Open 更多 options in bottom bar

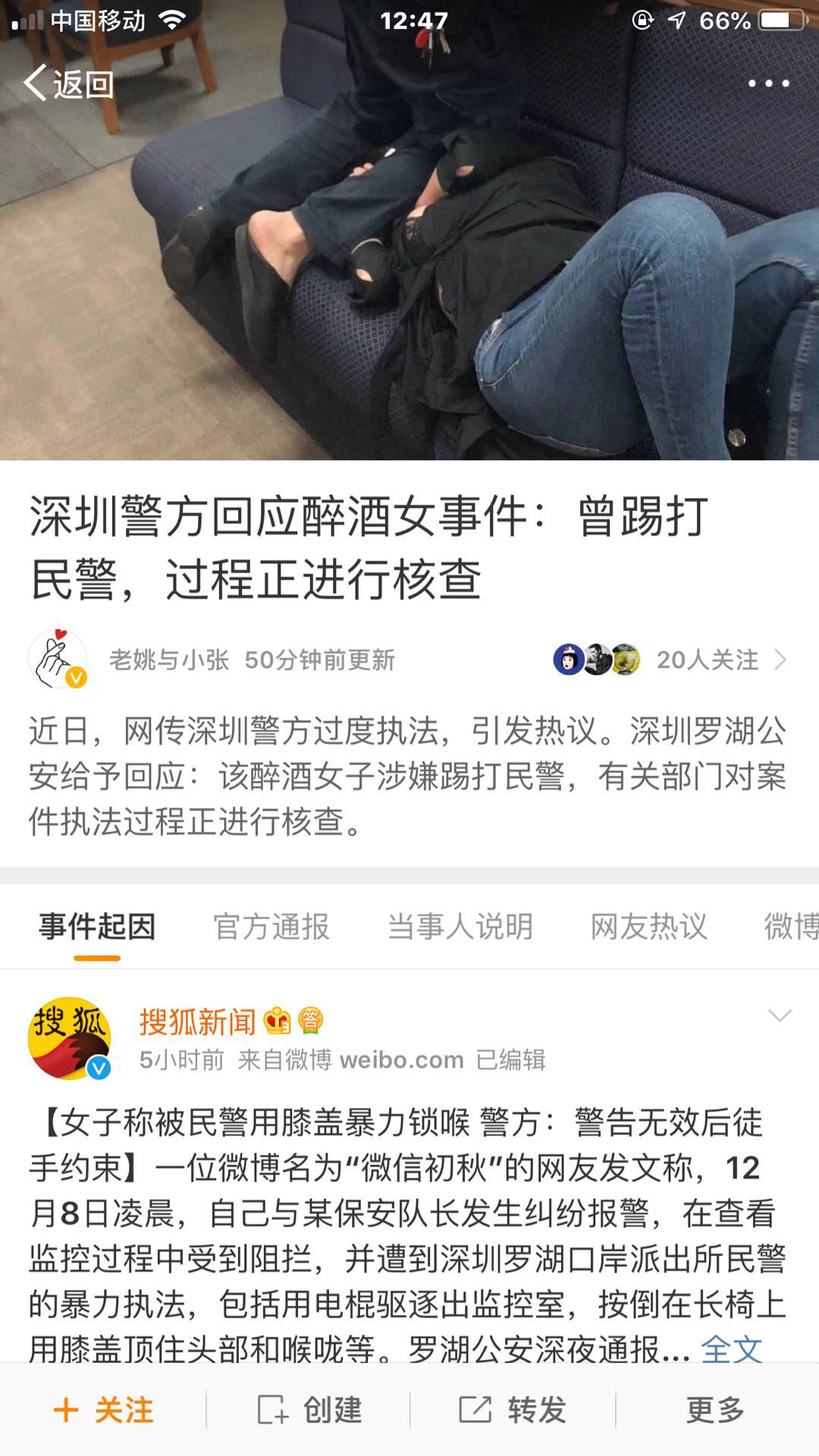pos(714,1410)
